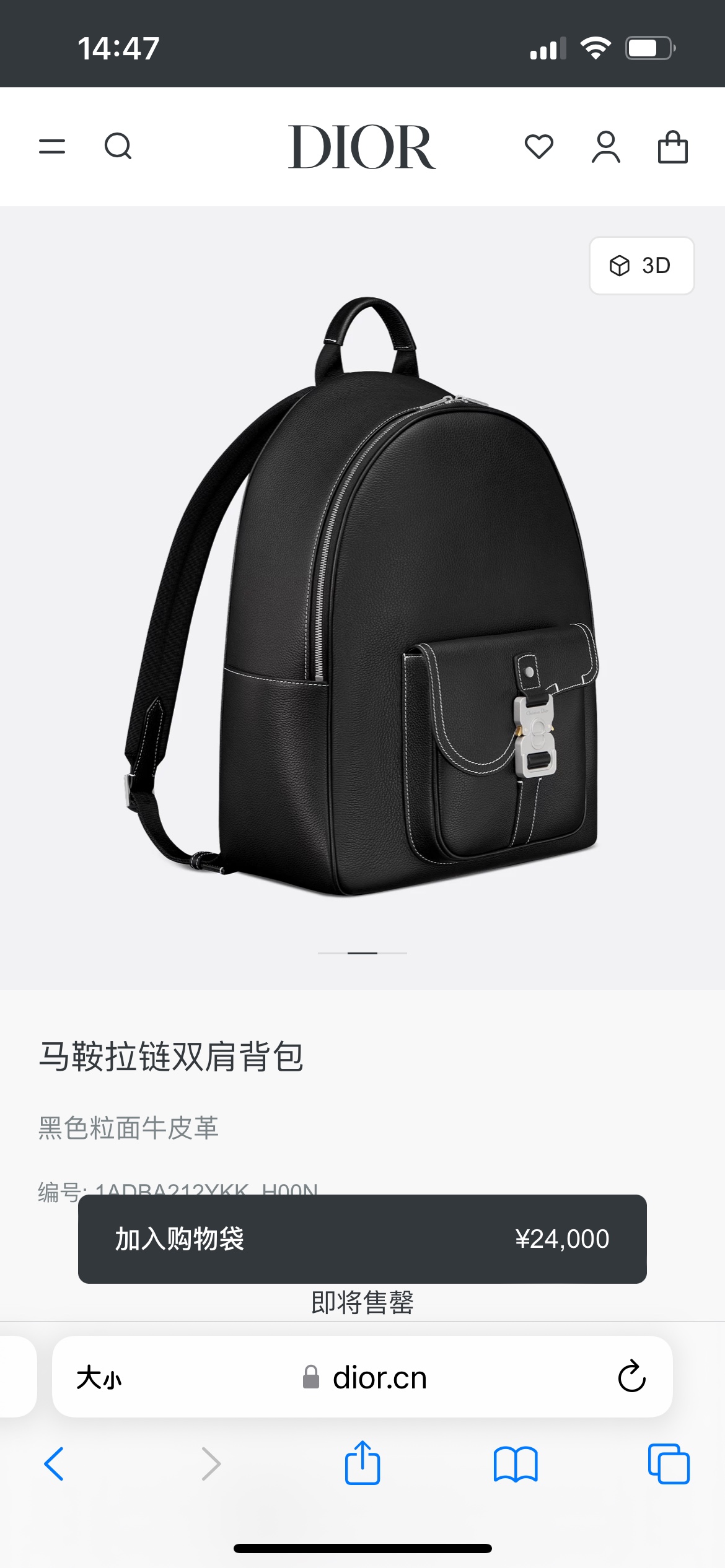Add backpack to bag with 加入购物袋
This screenshot has width=725, height=1568.
tap(362, 1239)
